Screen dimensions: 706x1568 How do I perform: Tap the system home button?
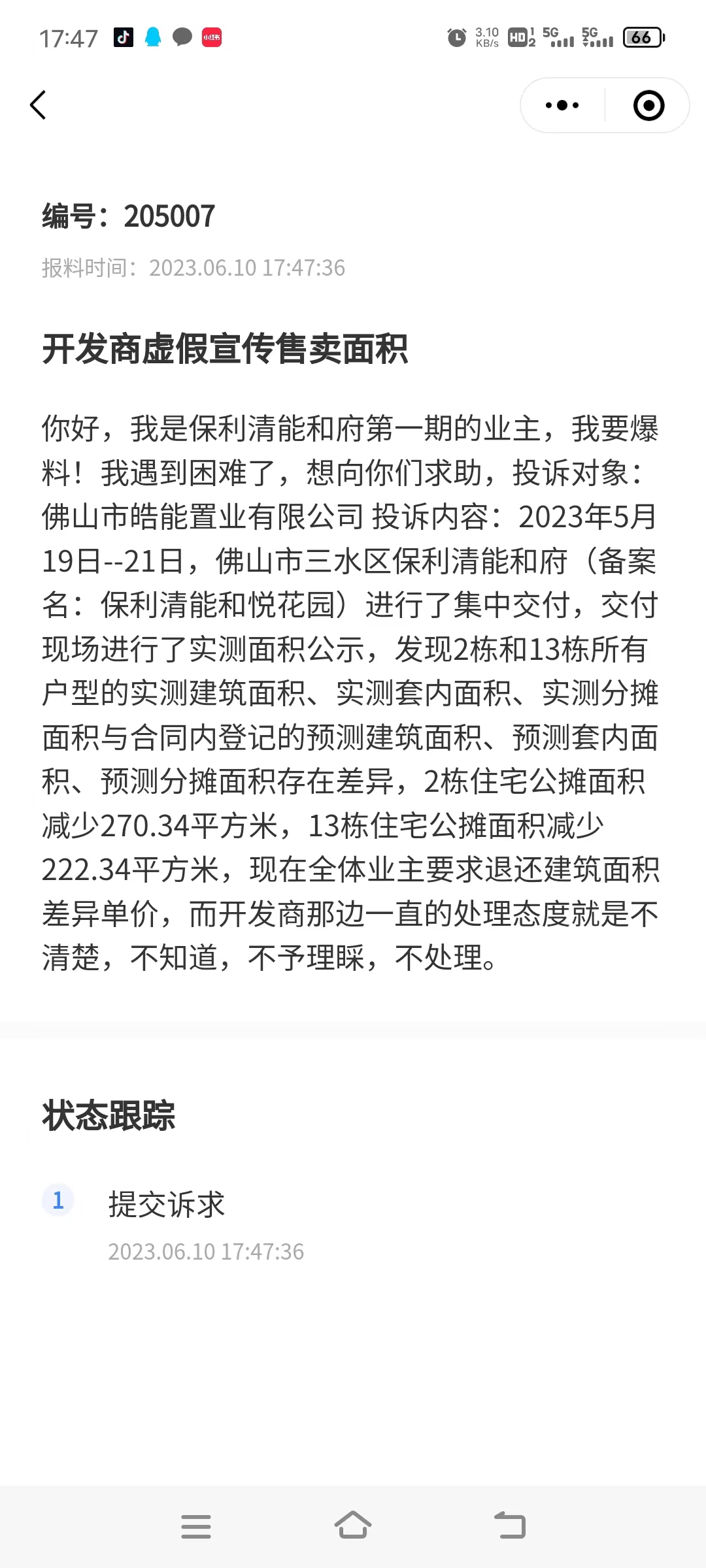coord(353,1526)
